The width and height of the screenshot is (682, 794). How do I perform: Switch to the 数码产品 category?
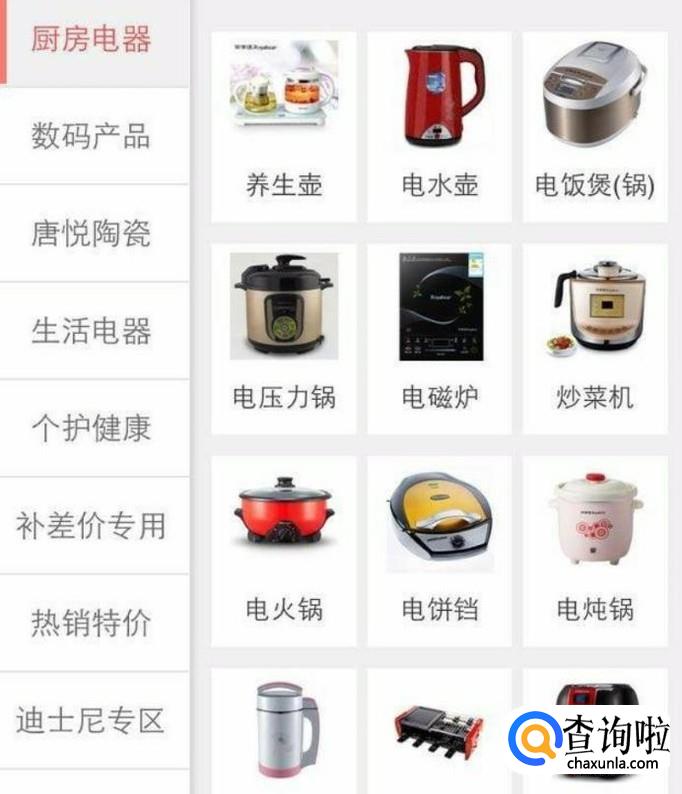pos(92,135)
